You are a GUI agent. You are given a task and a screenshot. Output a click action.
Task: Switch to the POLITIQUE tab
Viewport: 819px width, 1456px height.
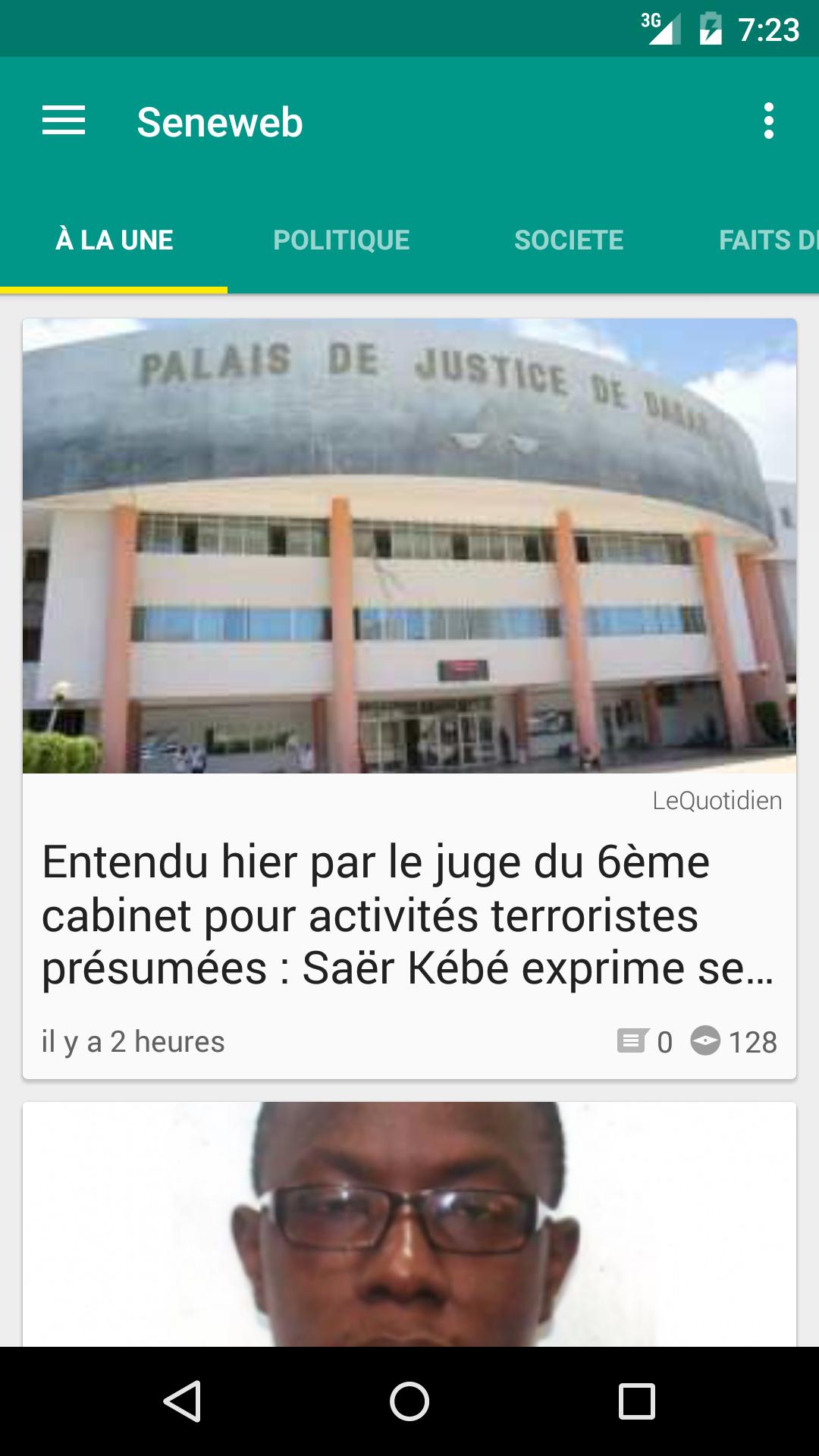pyautogui.click(x=341, y=240)
